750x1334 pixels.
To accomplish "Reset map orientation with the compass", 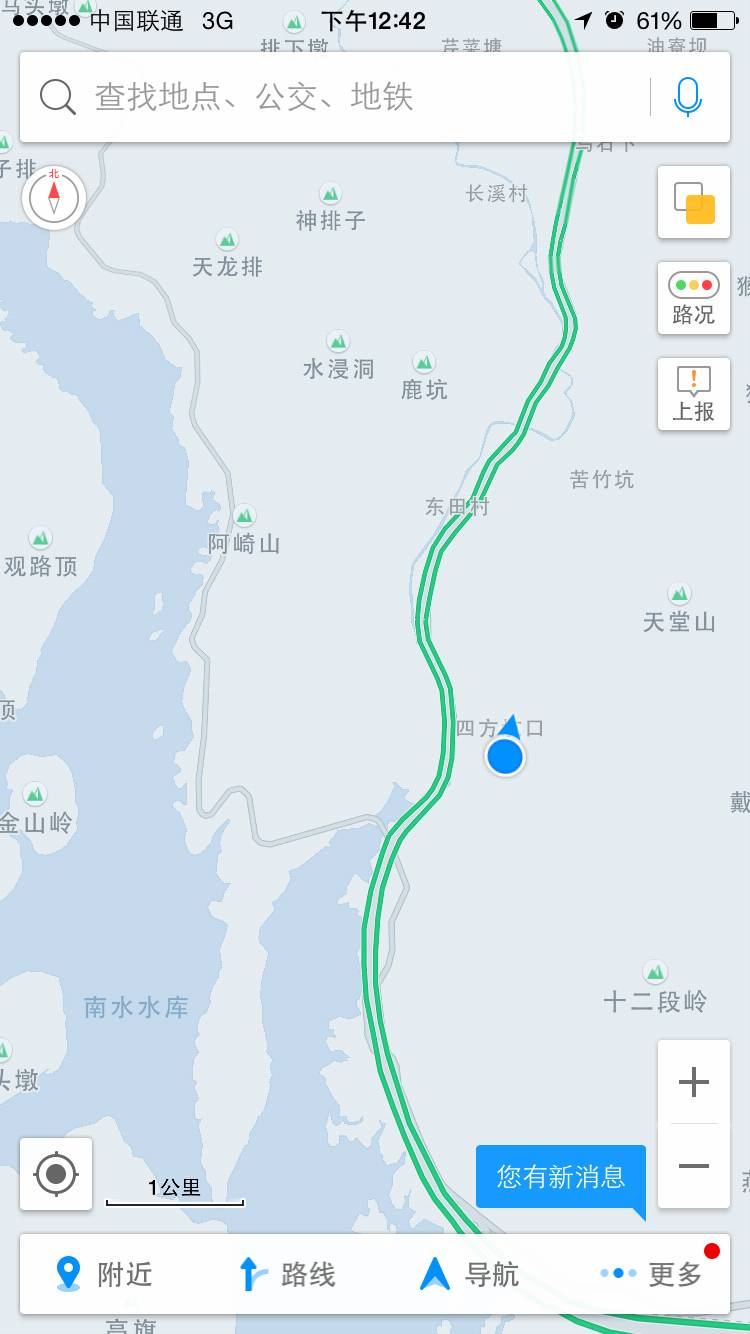I will tap(54, 197).
